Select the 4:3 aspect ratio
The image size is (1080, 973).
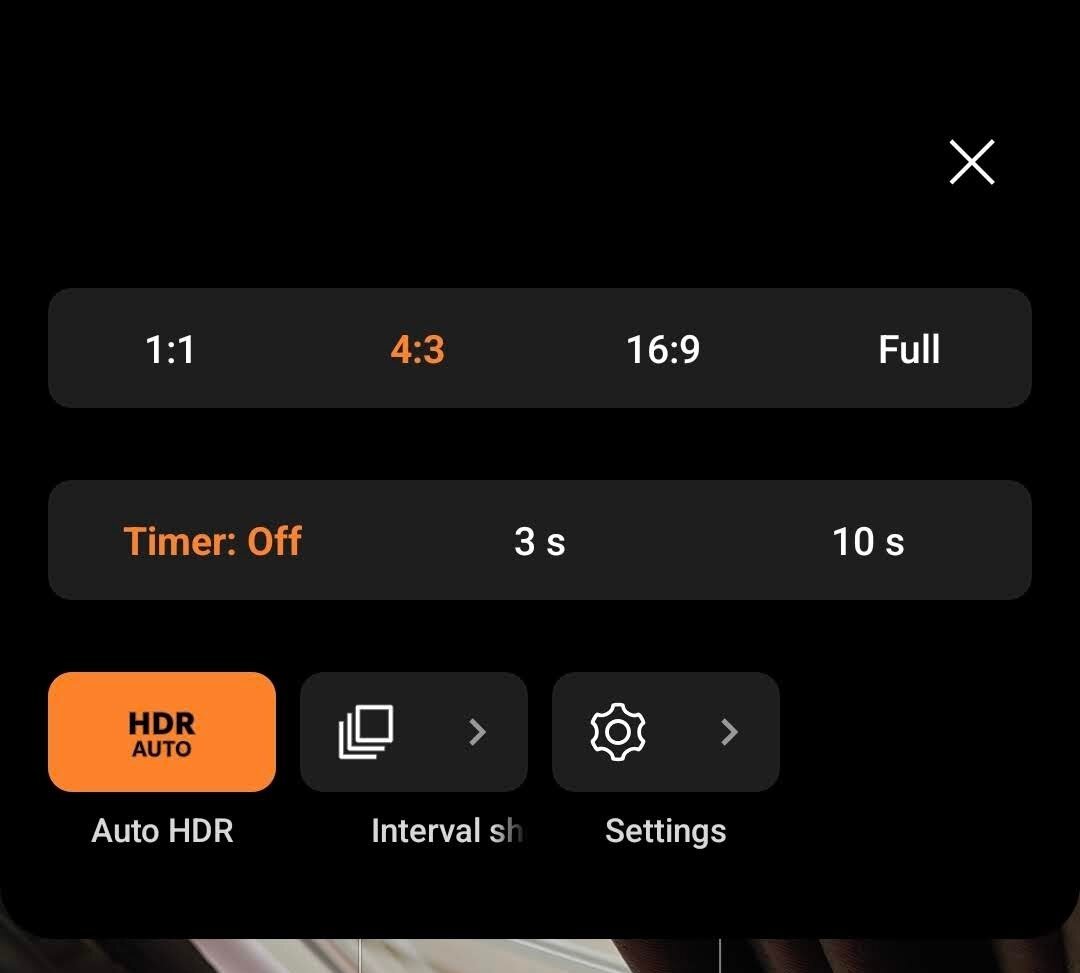tap(417, 349)
